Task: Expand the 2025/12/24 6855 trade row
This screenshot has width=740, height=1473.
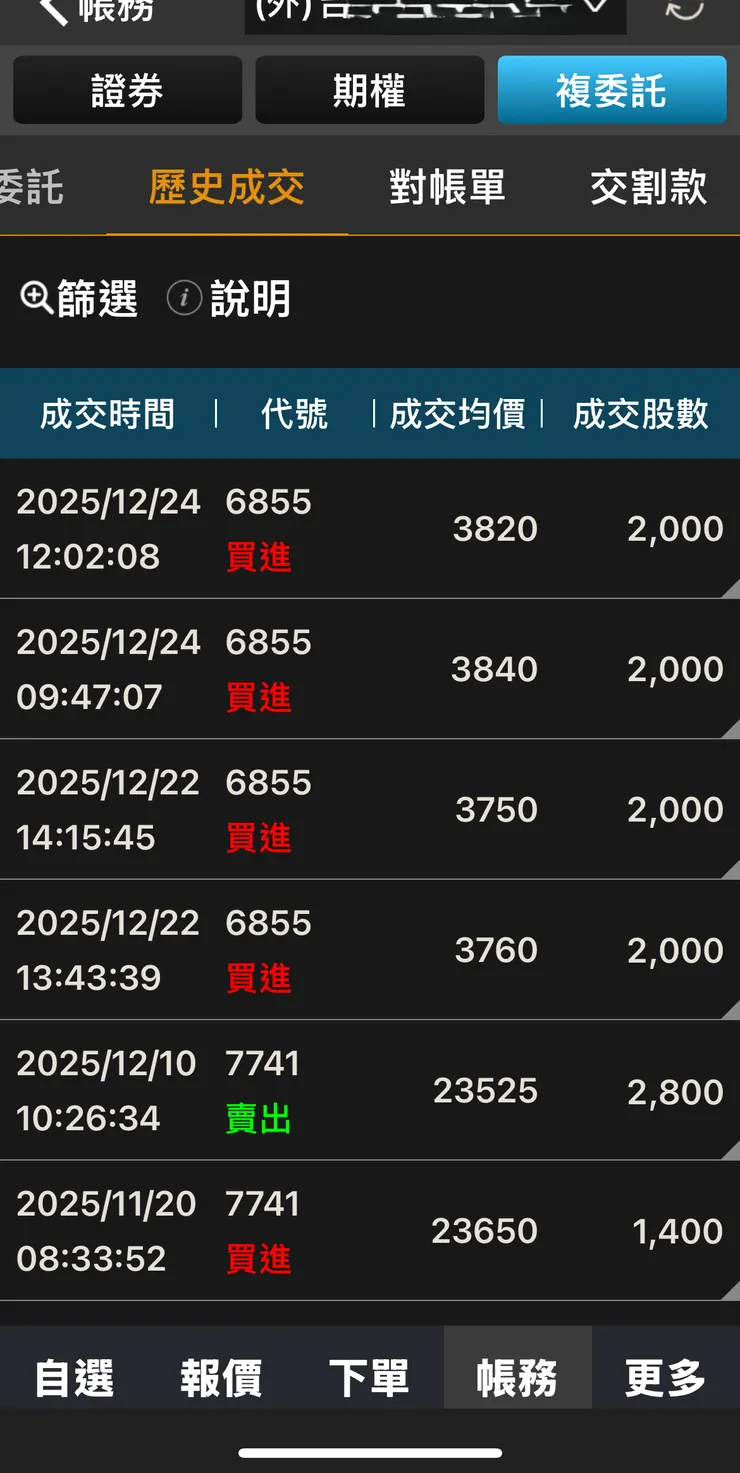Action: tap(370, 528)
